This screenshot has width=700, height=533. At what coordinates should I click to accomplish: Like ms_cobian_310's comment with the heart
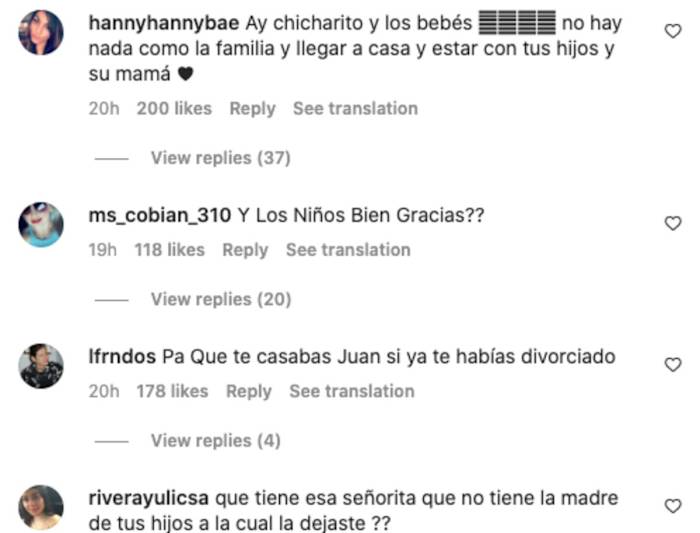673,223
